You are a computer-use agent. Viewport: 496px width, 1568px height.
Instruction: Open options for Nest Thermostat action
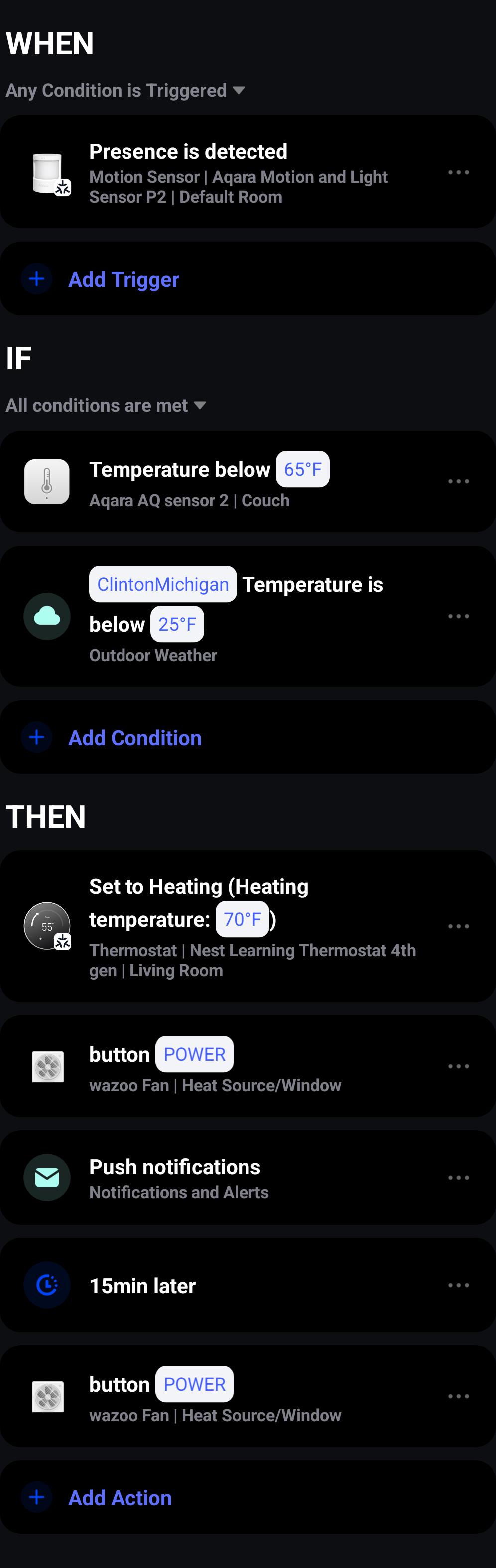point(458,926)
